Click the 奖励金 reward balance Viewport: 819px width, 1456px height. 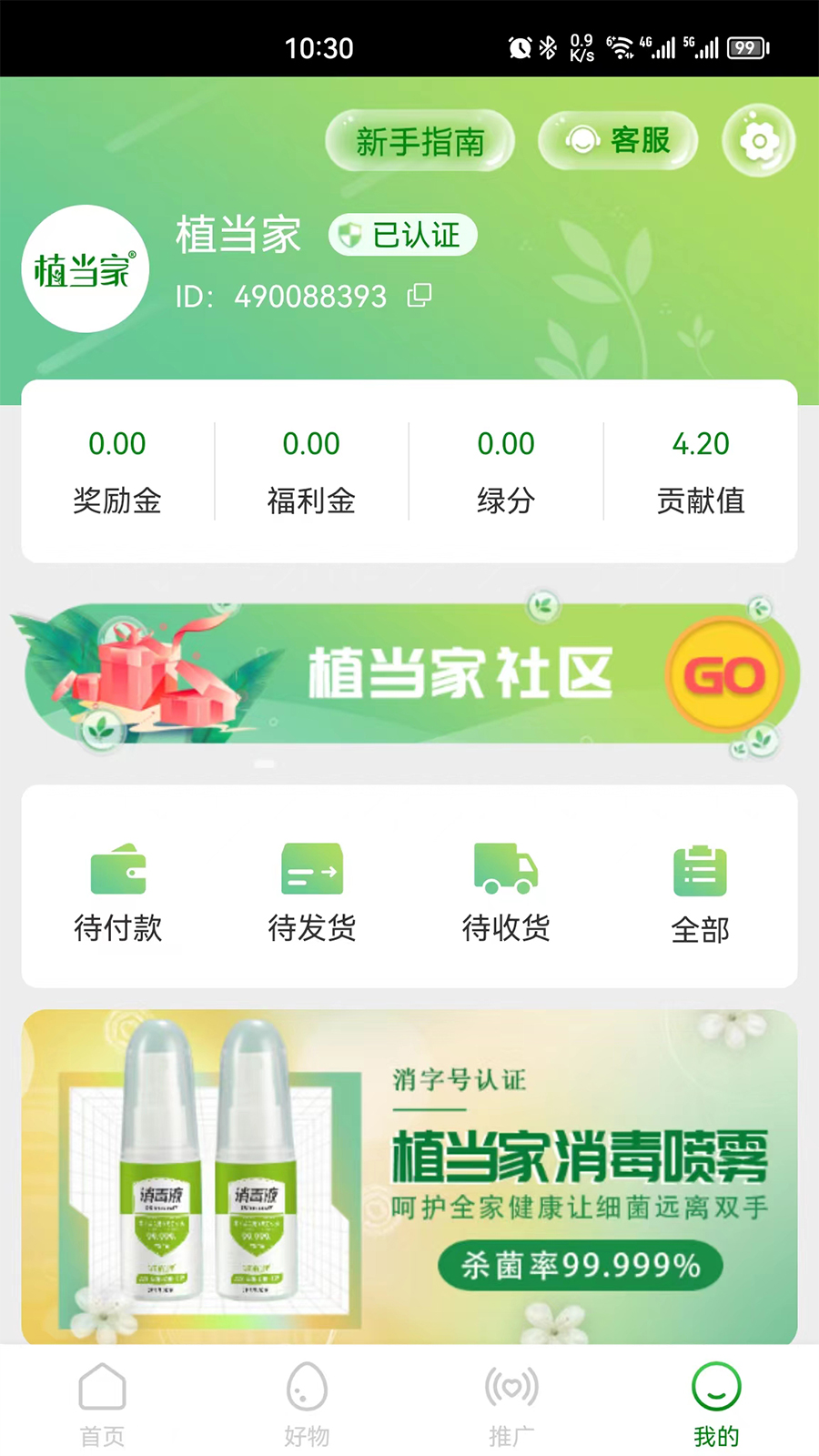pyautogui.click(x=117, y=469)
